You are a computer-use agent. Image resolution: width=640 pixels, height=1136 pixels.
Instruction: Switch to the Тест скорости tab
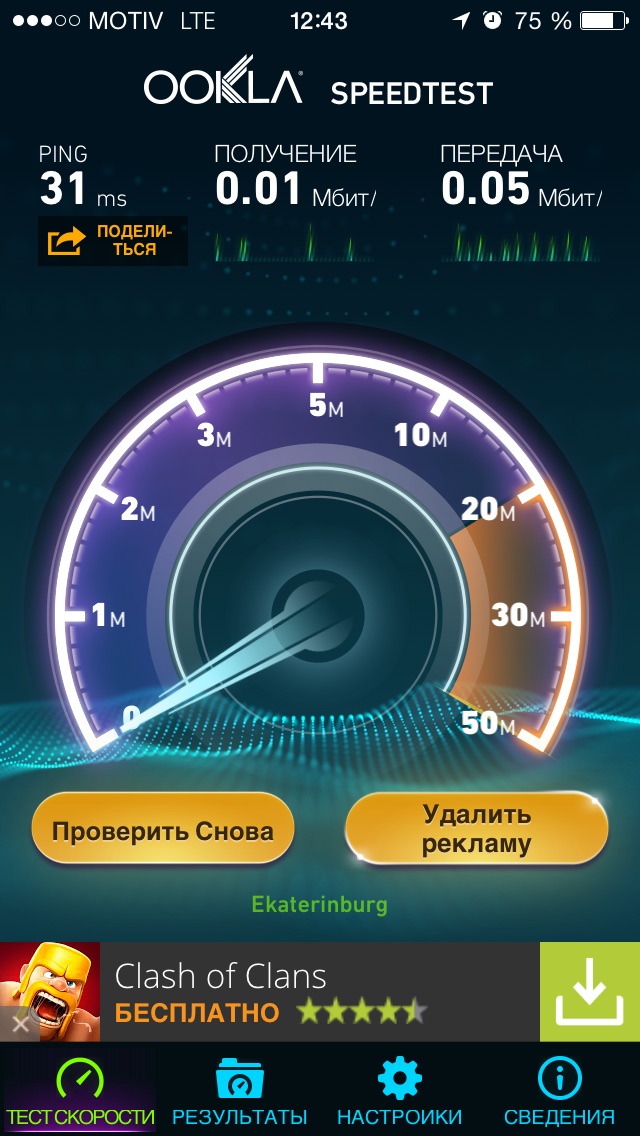tap(80, 1092)
